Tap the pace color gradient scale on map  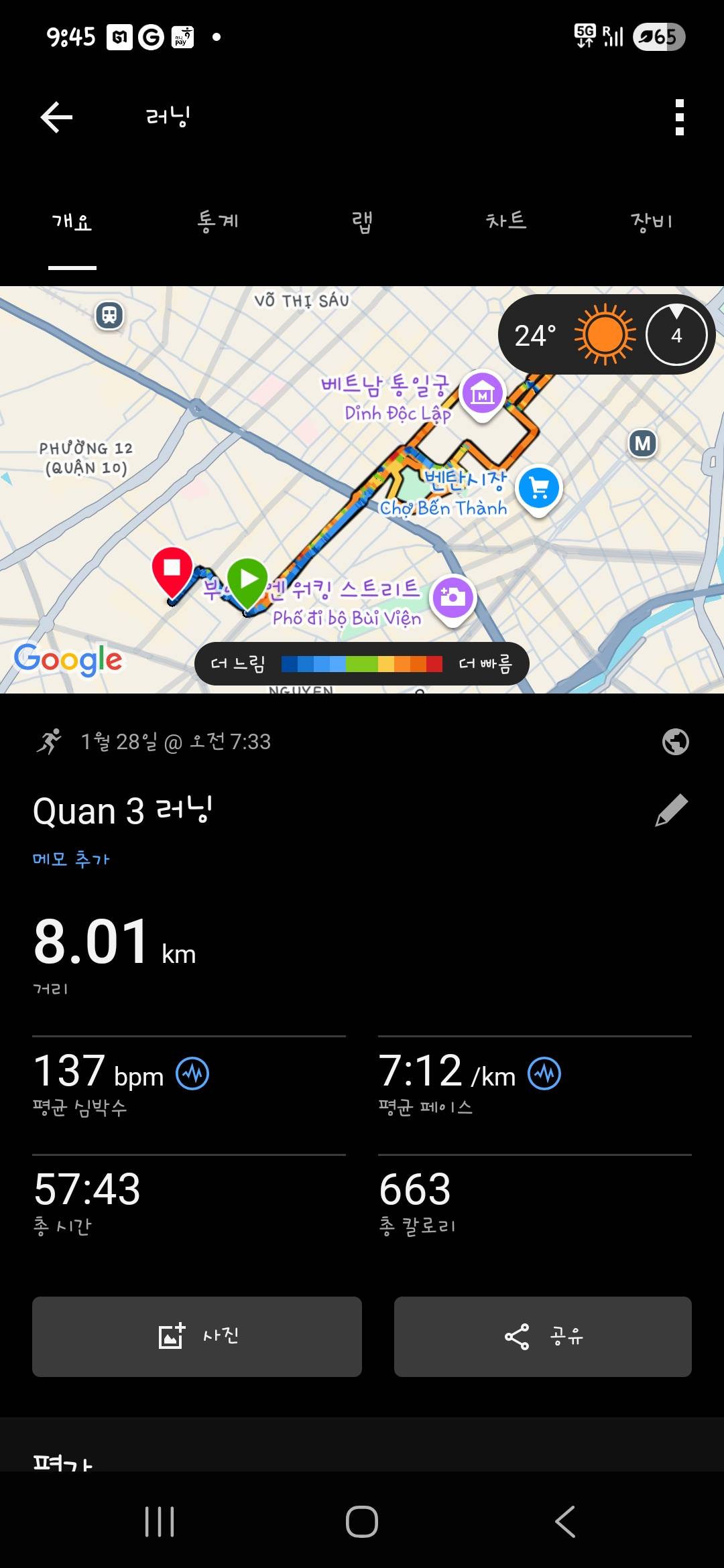click(362, 663)
